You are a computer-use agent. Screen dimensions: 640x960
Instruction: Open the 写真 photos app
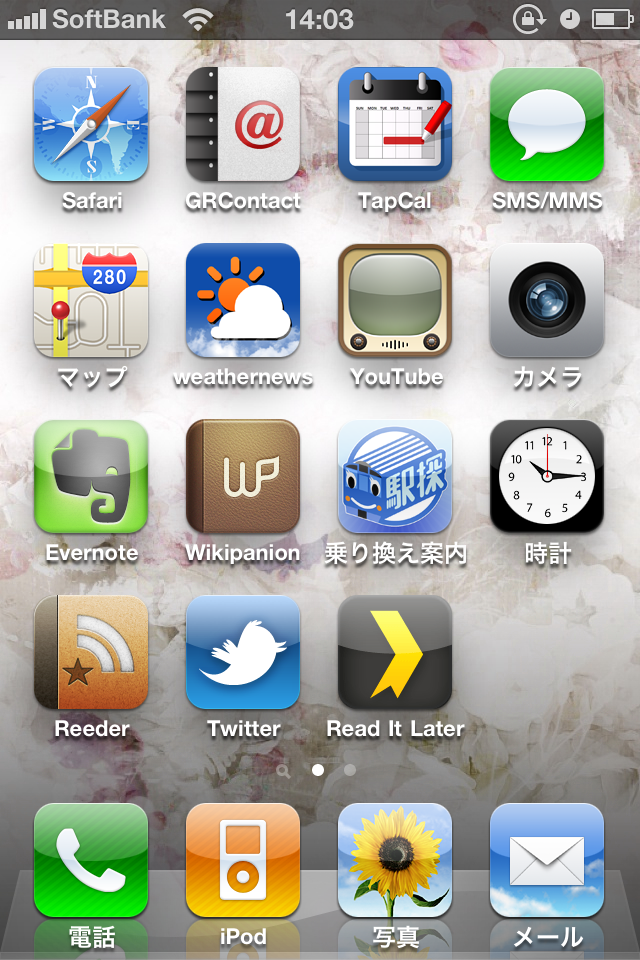click(395, 861)
